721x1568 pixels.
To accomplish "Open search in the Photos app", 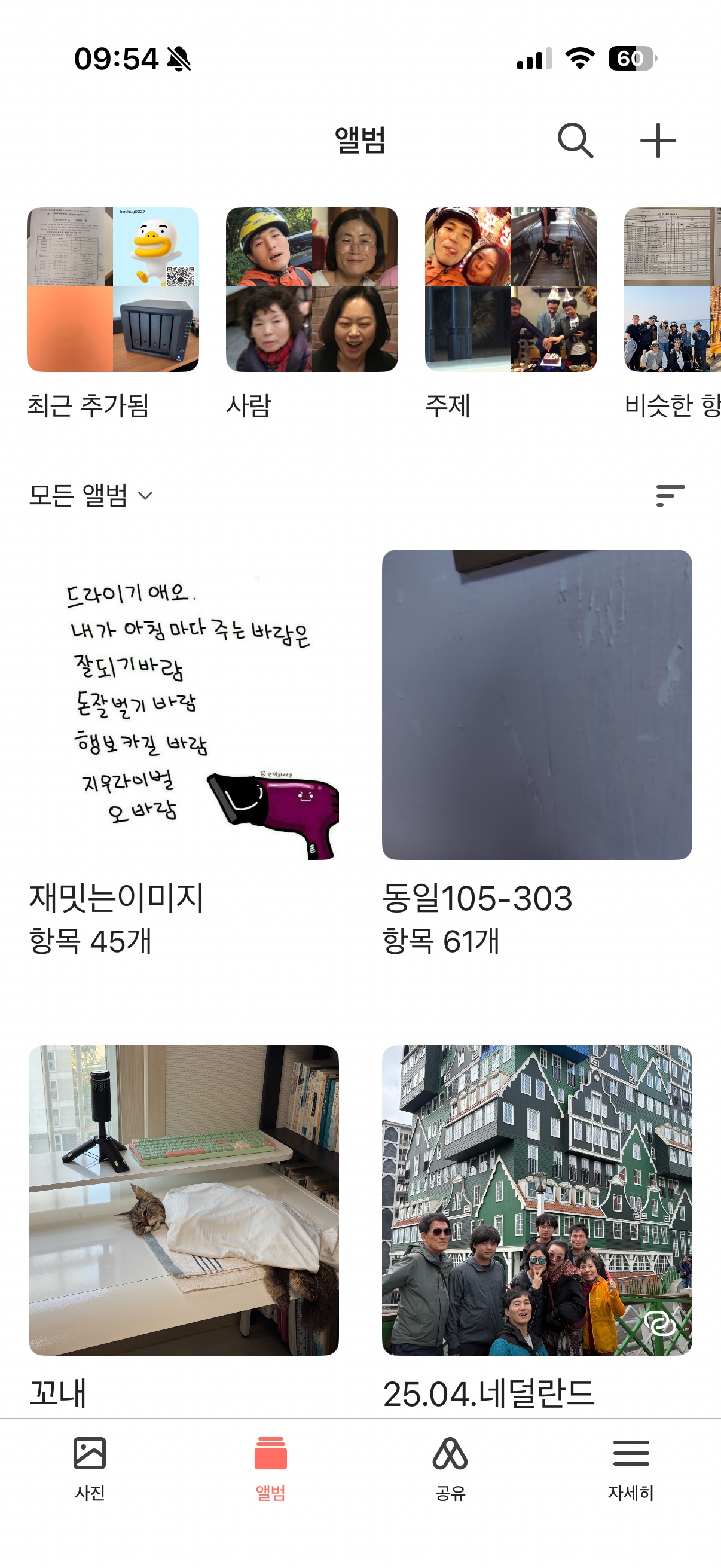I will tap(576, 139).
